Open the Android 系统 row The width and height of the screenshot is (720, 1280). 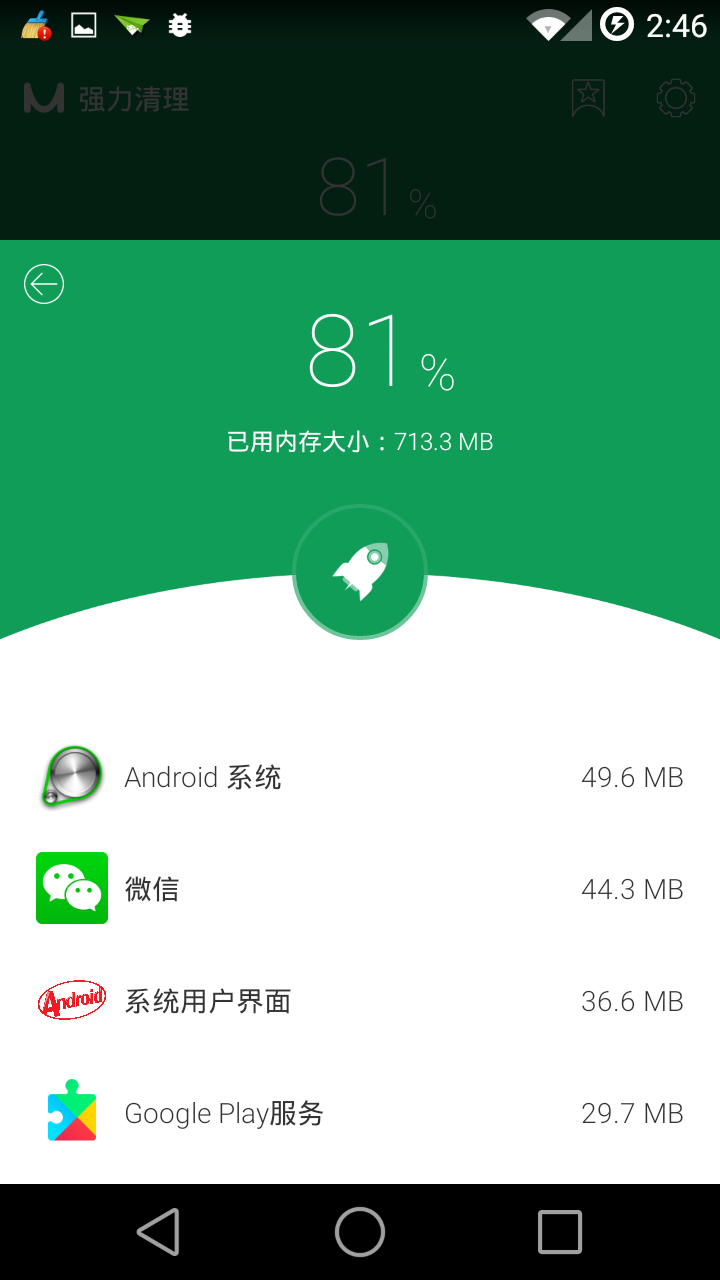point(360,777)
